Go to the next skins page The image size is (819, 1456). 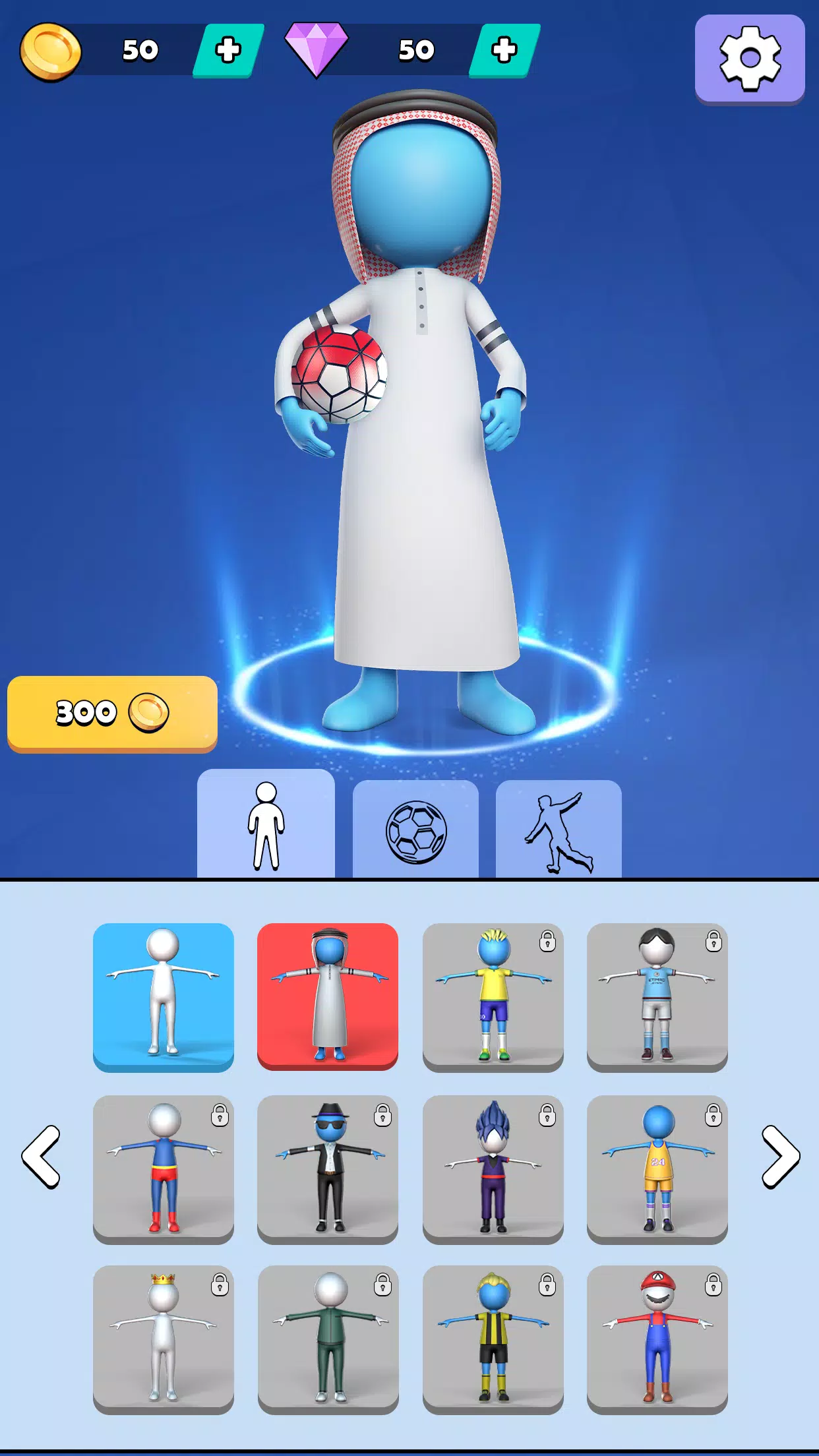click(780, 1157)
